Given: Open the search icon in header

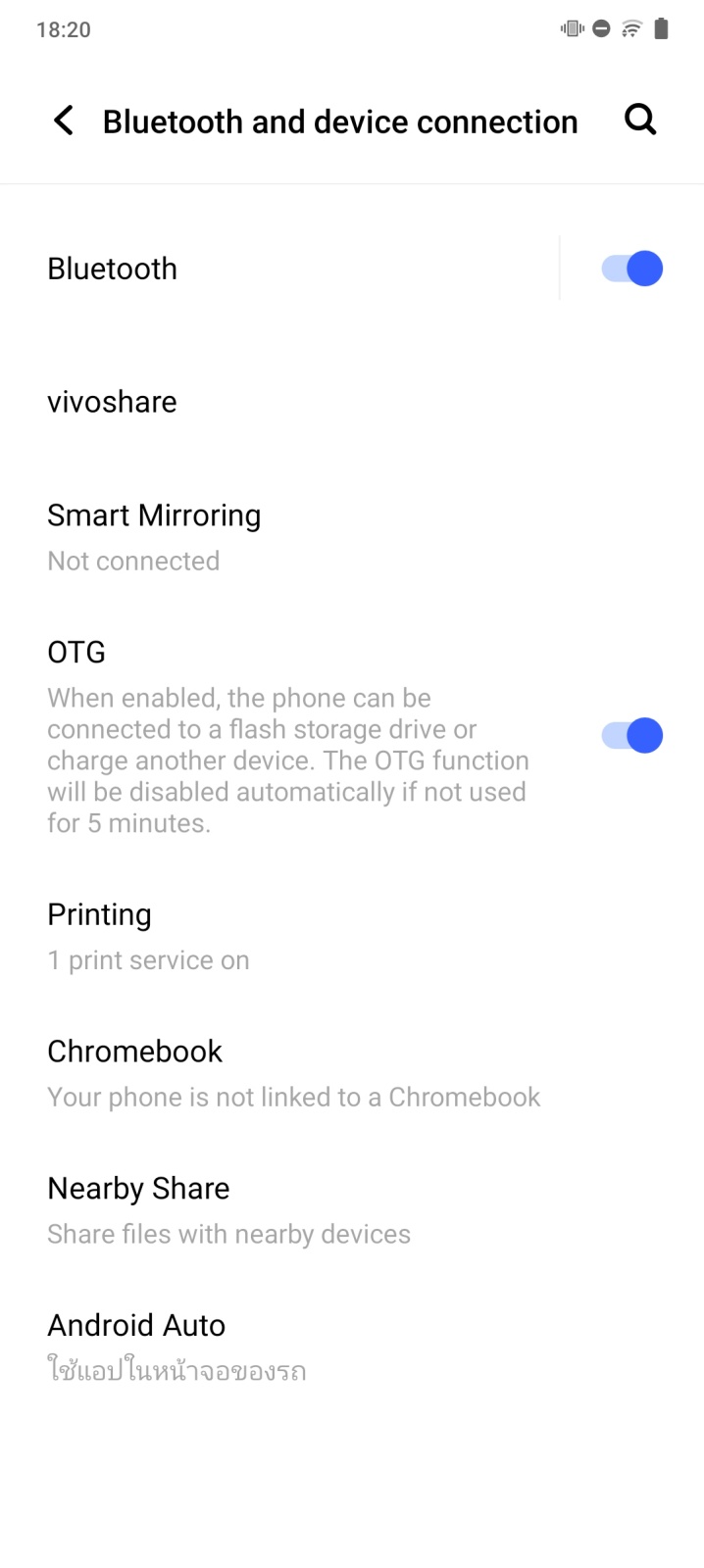Looking at the screenshot, I should 640,120.
